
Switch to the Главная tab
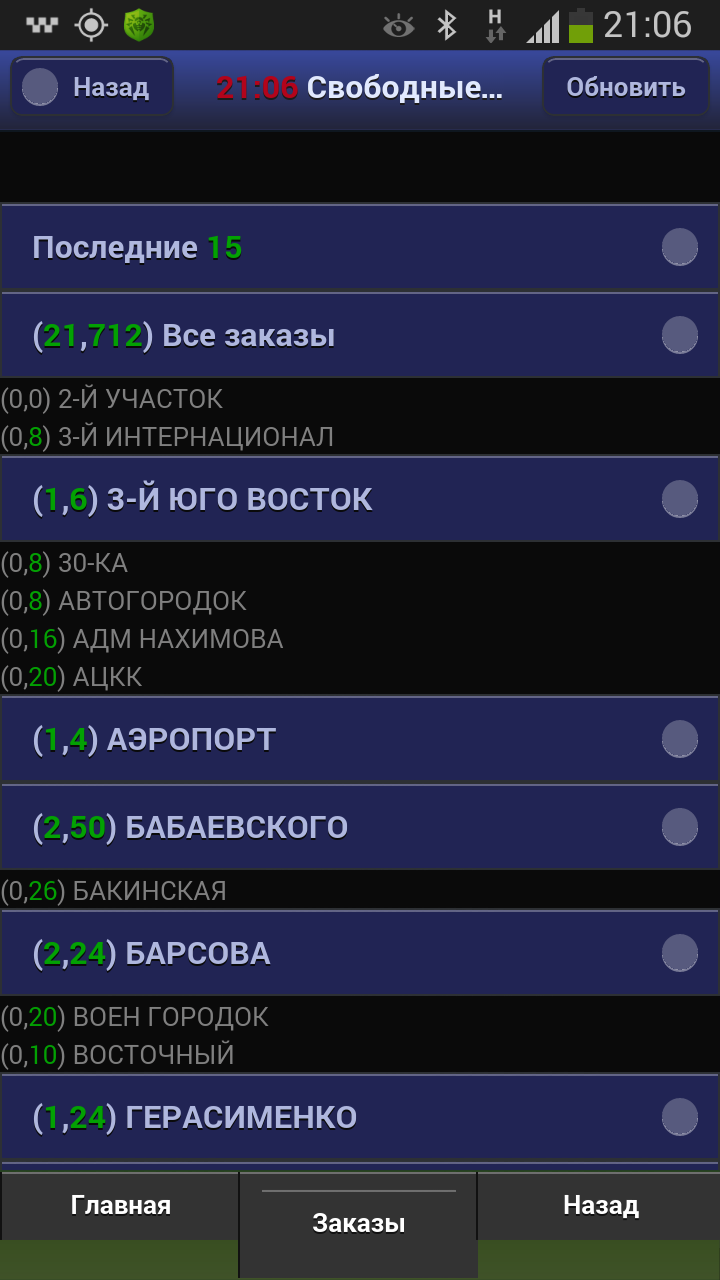pos(120,1206)
